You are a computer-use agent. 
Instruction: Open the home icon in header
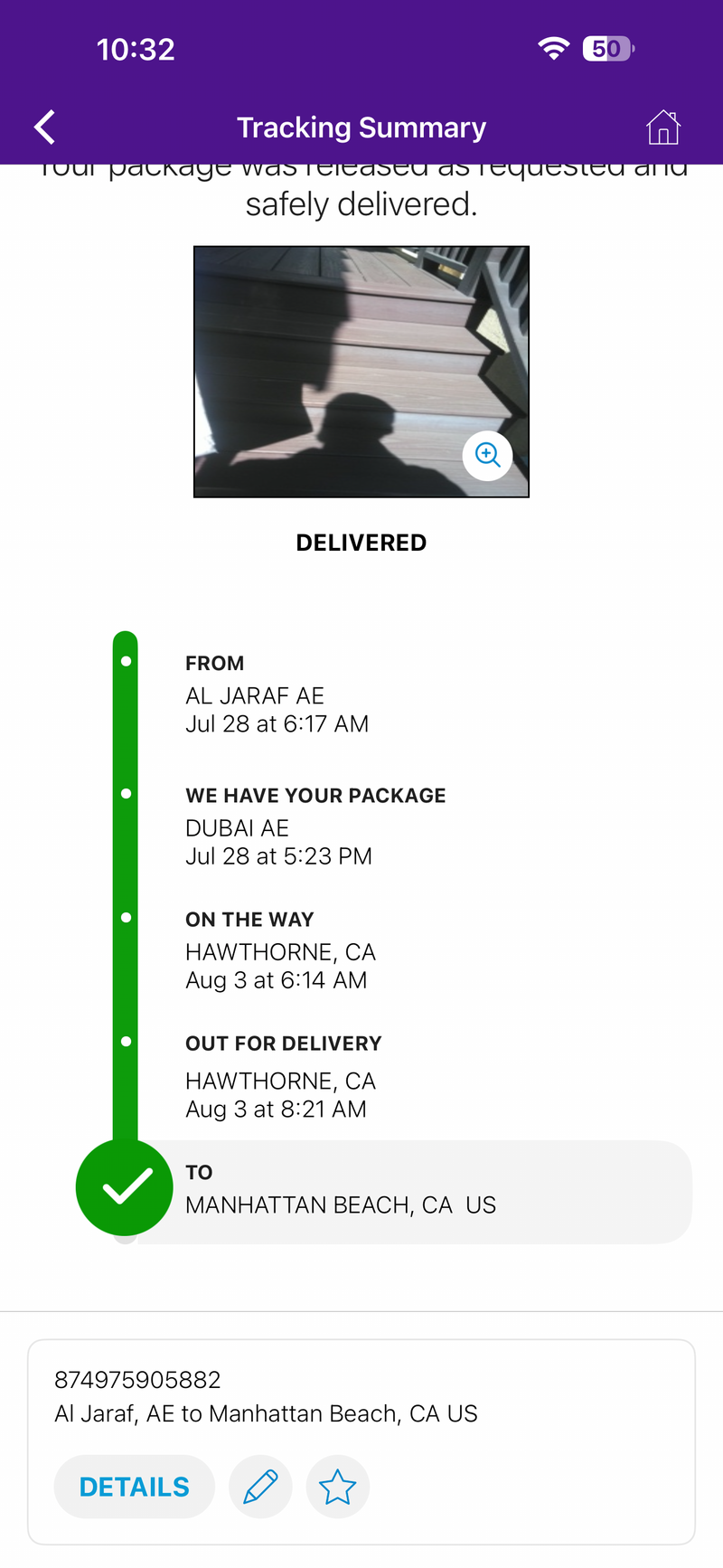tap(663, 128)
